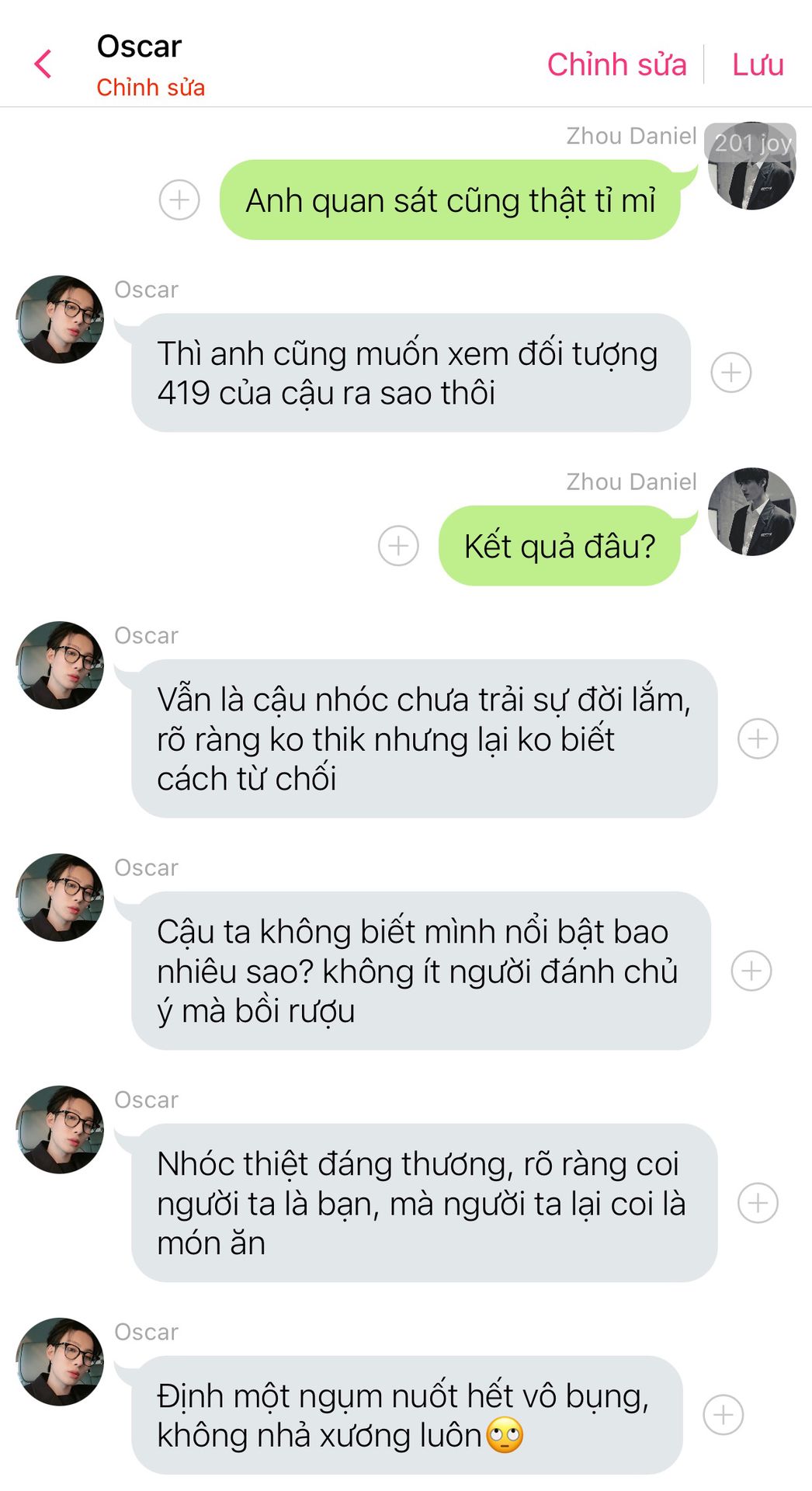Image resolution: width=812 pixels, height=1491 pixels.
Task: Tap plus beside "Anh quan sát cũng thật tỉ mỉ"
Action: click(179, 200)
